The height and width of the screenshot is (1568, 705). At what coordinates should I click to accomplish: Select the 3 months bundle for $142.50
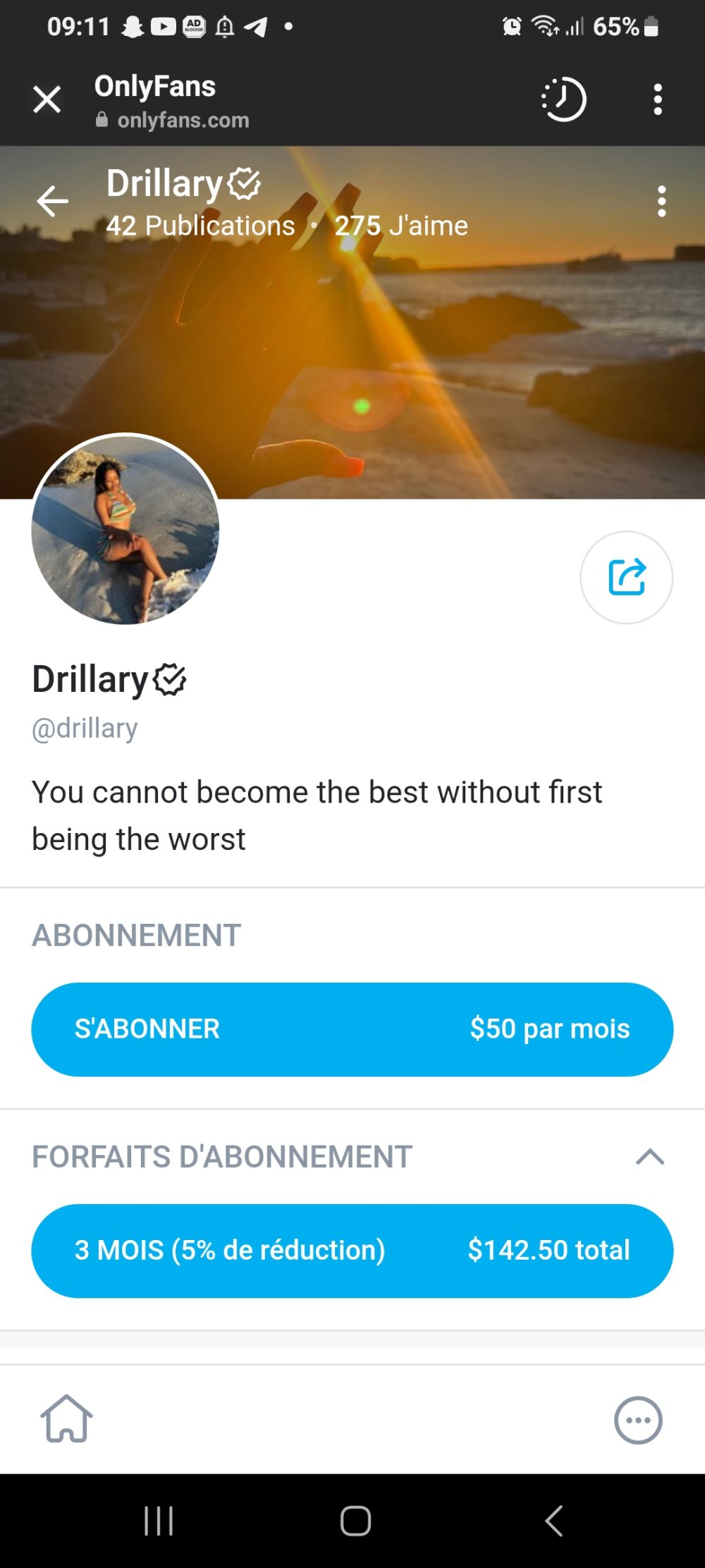tap(352, 1251)
